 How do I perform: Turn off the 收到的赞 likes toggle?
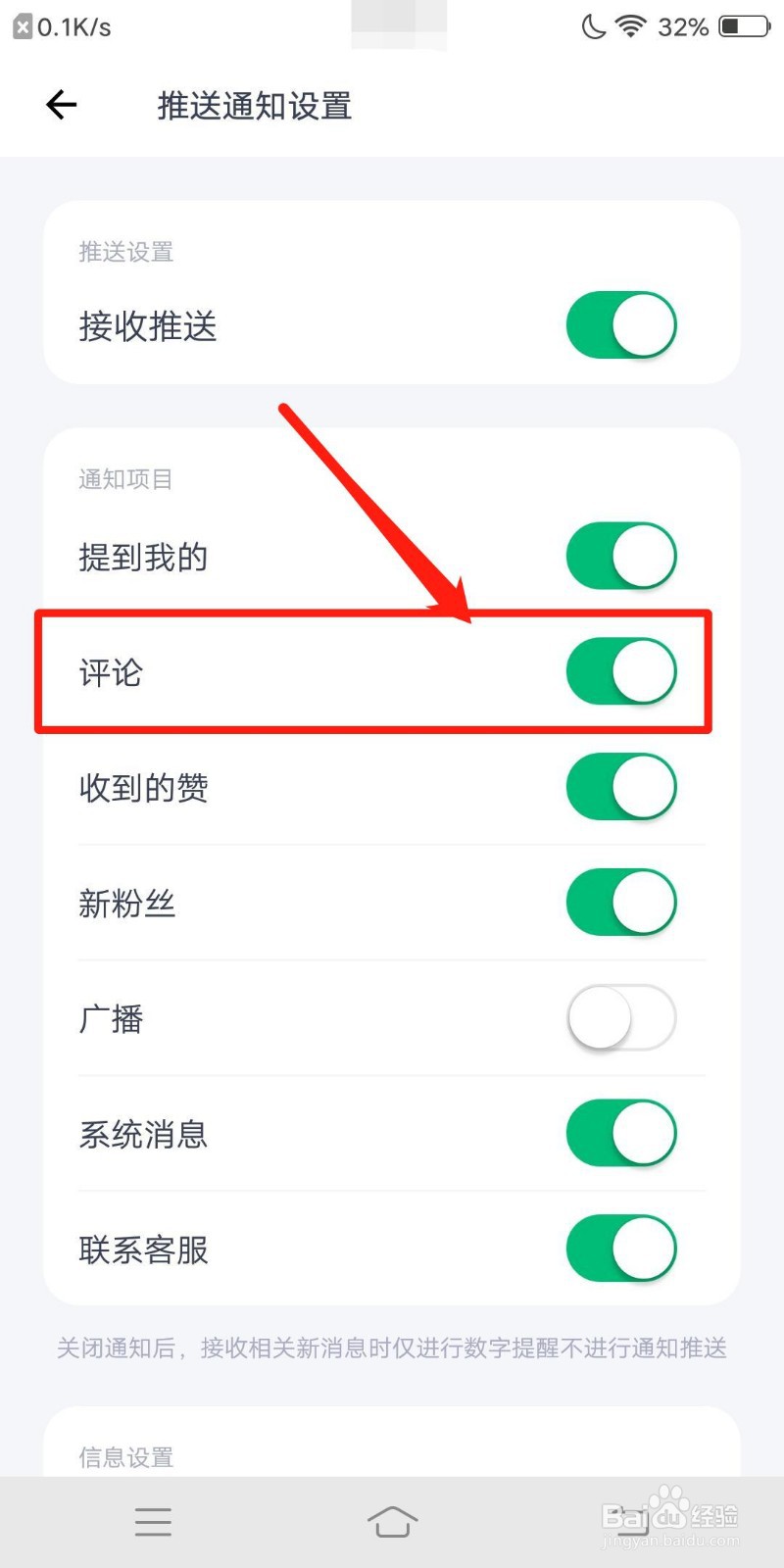click(621, 786)
